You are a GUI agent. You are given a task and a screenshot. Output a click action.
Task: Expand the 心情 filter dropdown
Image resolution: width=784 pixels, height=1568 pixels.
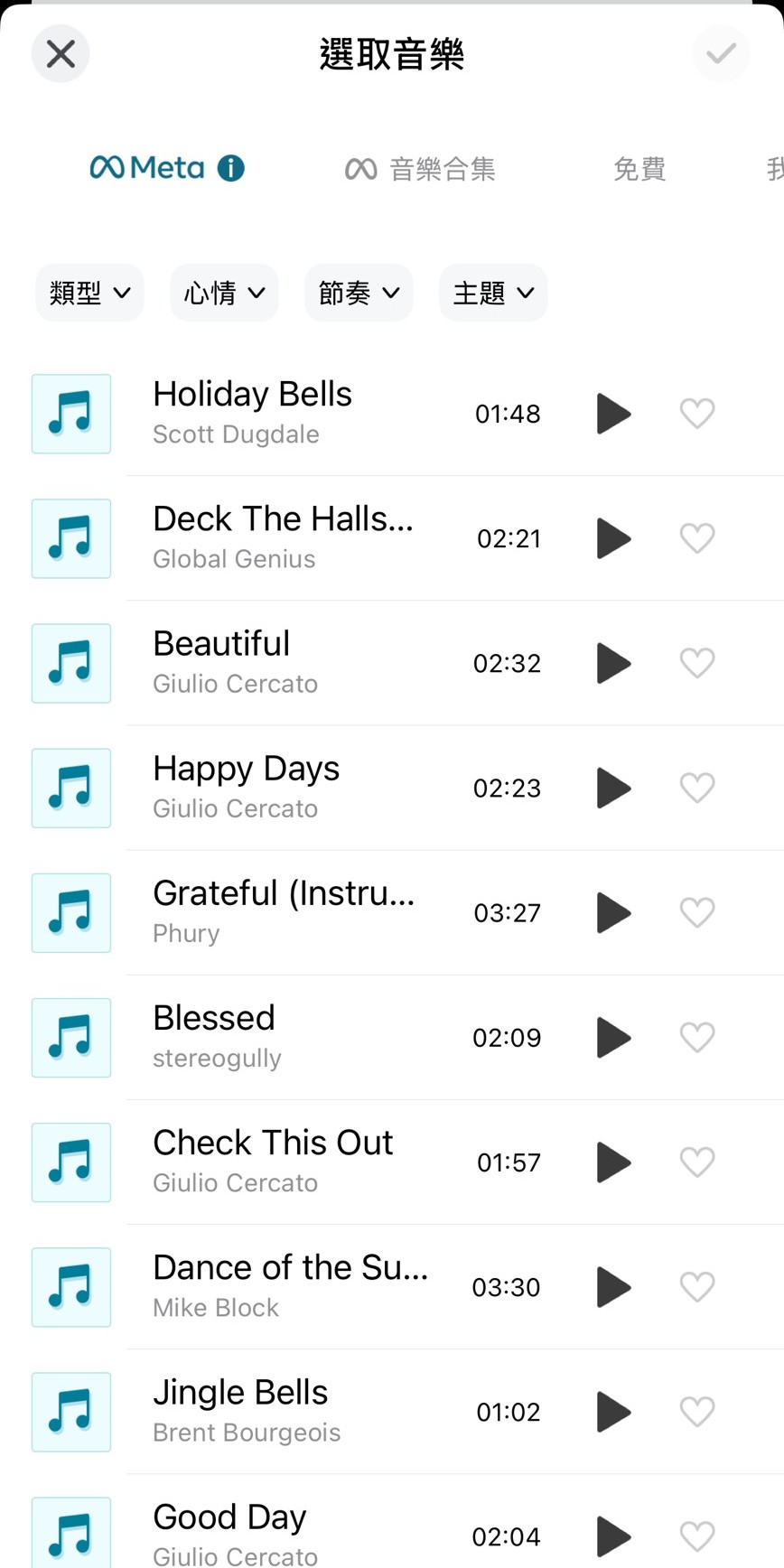224,293
